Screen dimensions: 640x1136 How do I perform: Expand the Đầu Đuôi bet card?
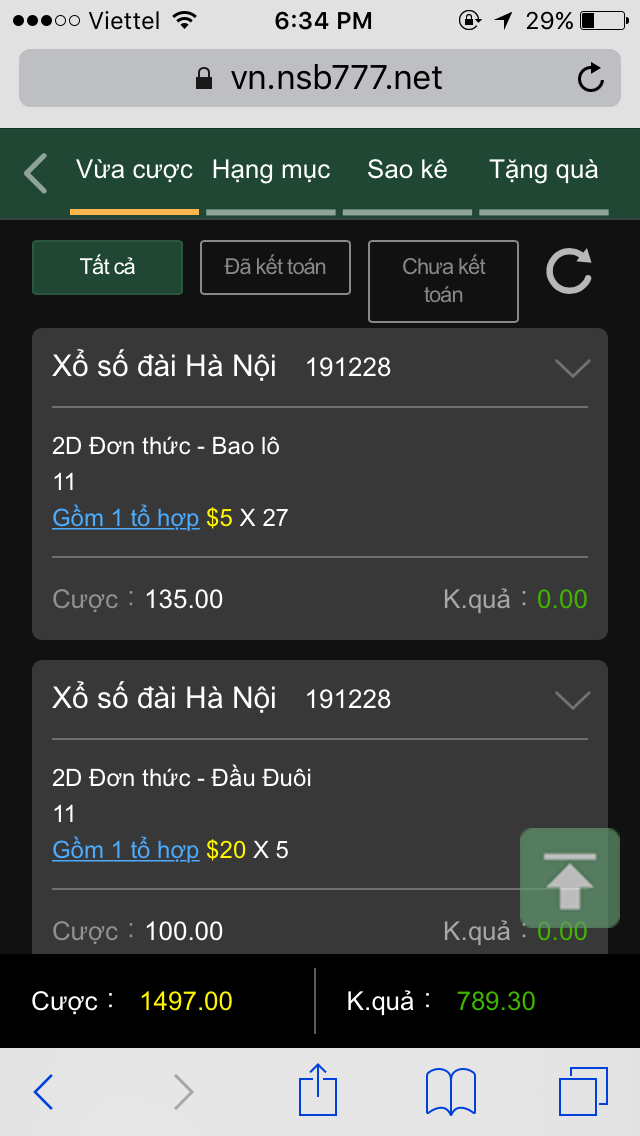point(572,700)
